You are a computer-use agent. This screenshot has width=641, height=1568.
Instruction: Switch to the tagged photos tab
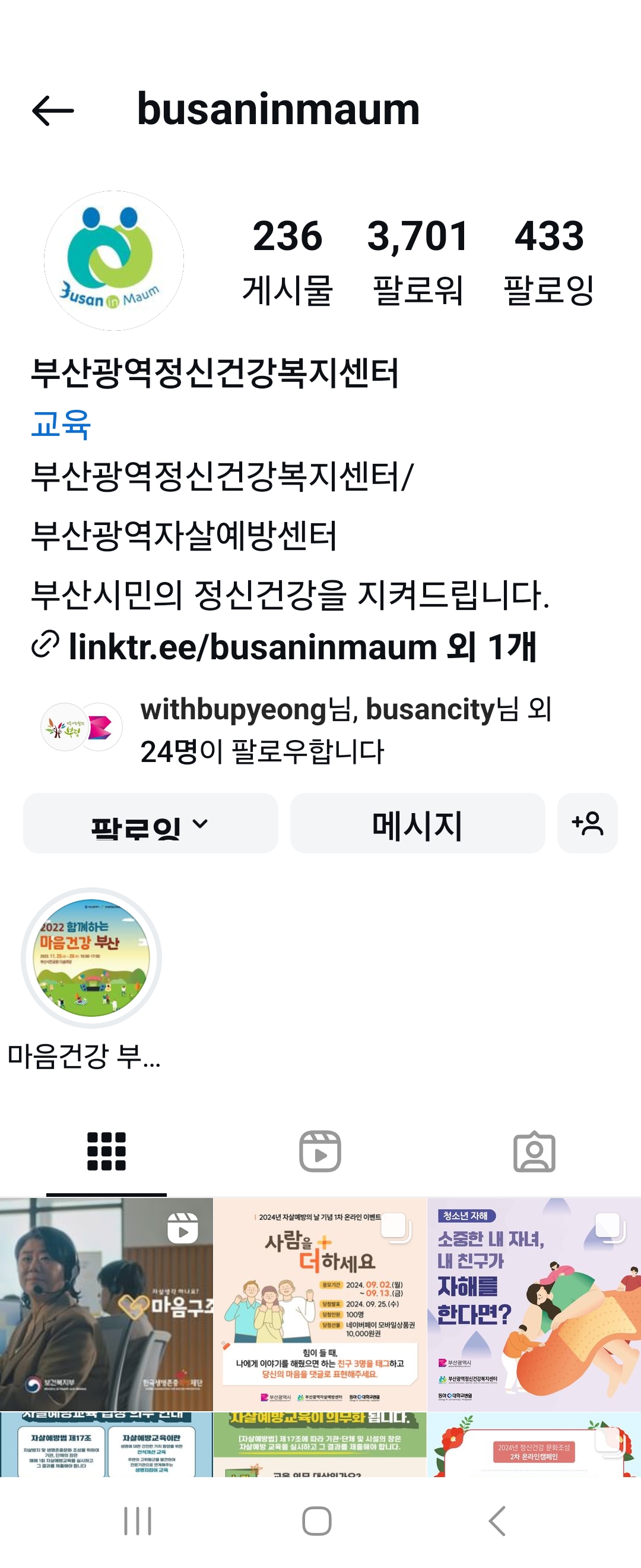(534, 1152)
